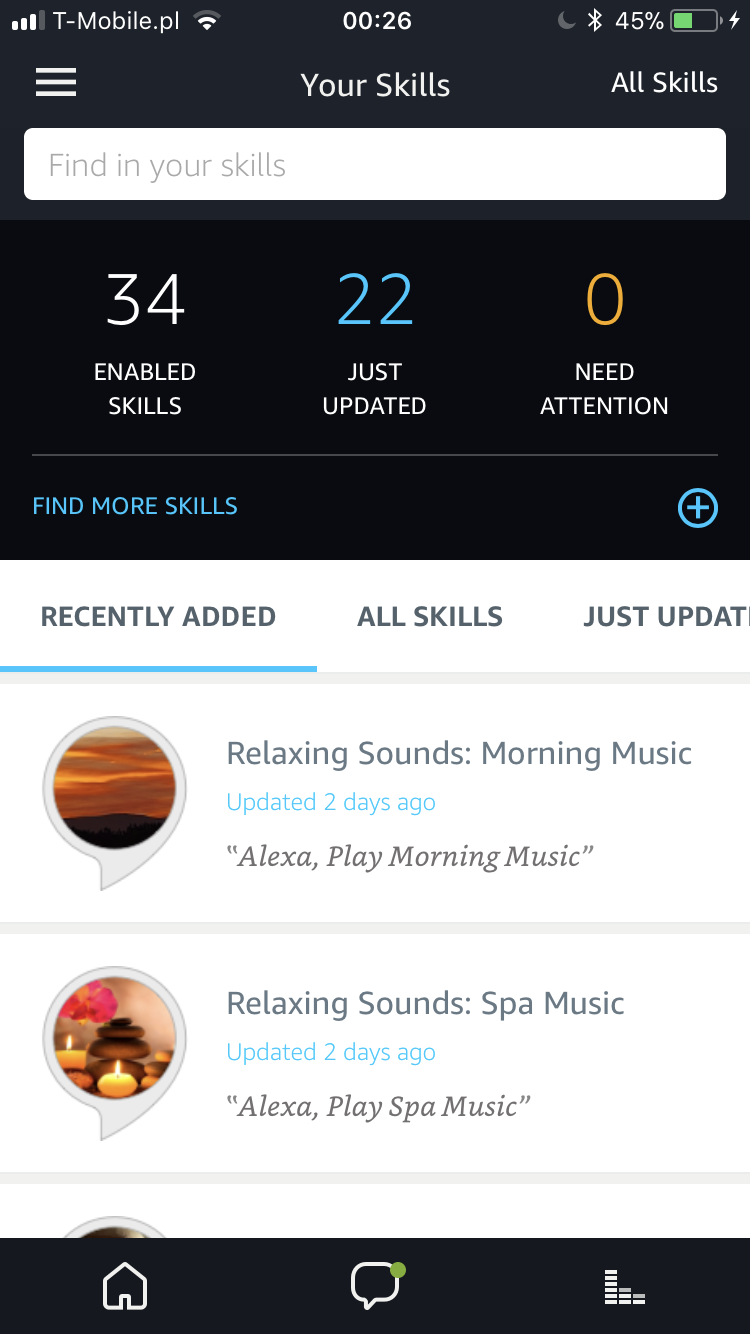Image resolution: width=750 pixels, height=1334 pixels.
Task: Tap the plus circle icon
Action: pos(697,508)
